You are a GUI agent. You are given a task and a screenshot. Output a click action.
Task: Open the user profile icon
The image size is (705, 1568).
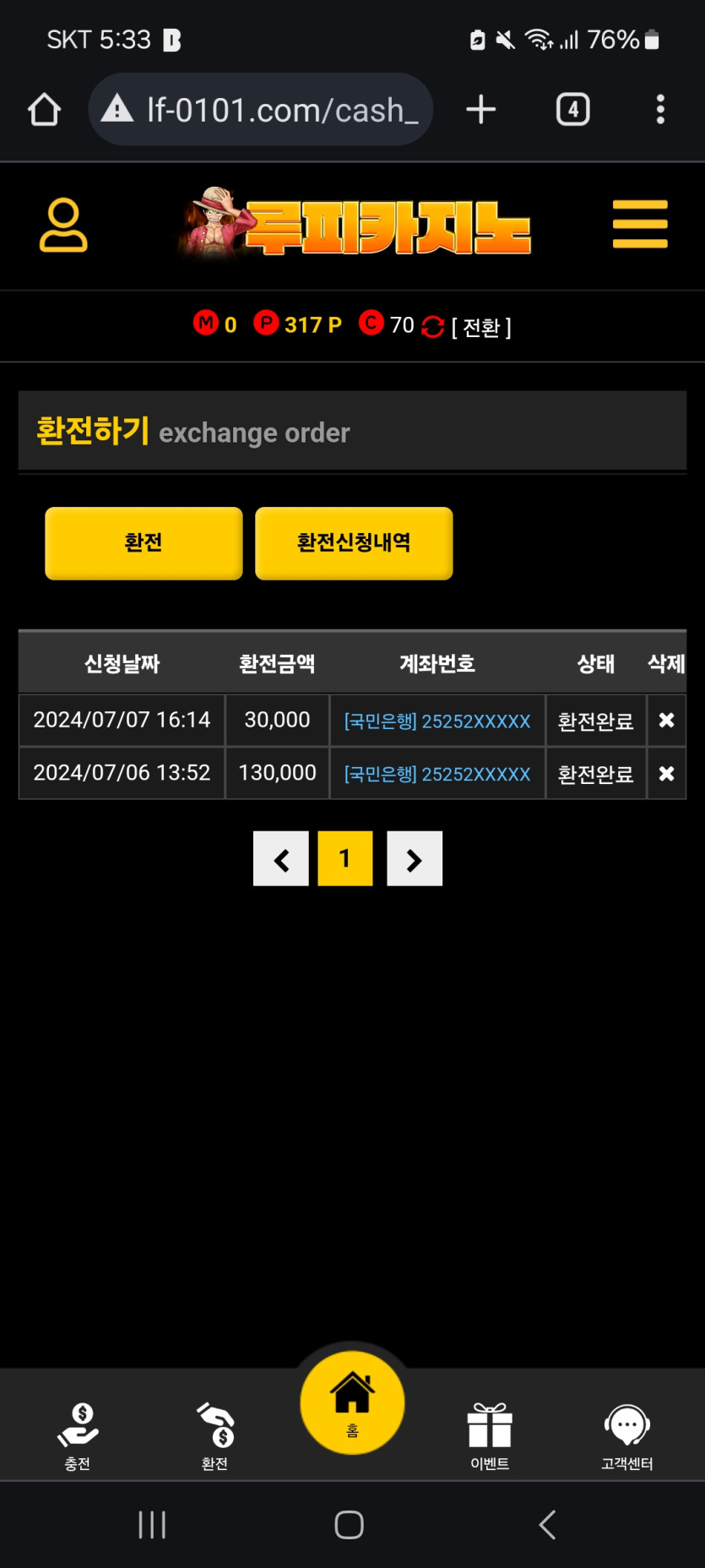click(x=63, y=226)
